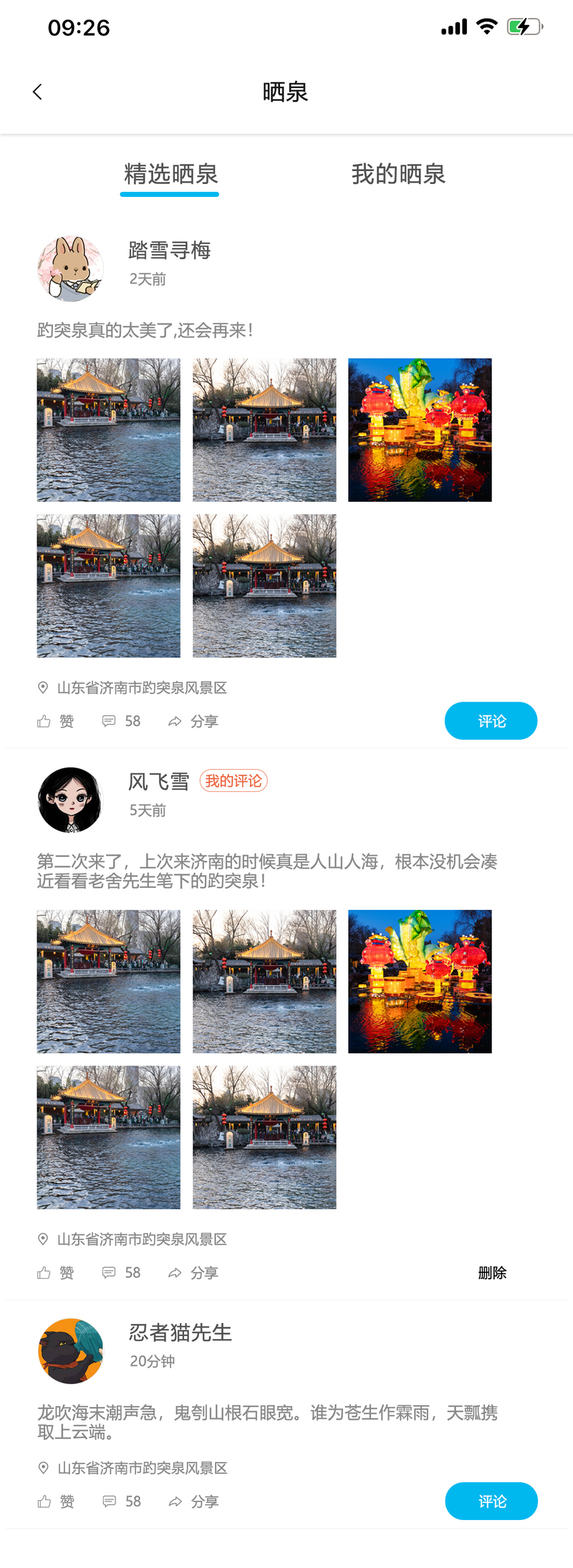Like 忍者猫先生's post

click(56, 1501)
